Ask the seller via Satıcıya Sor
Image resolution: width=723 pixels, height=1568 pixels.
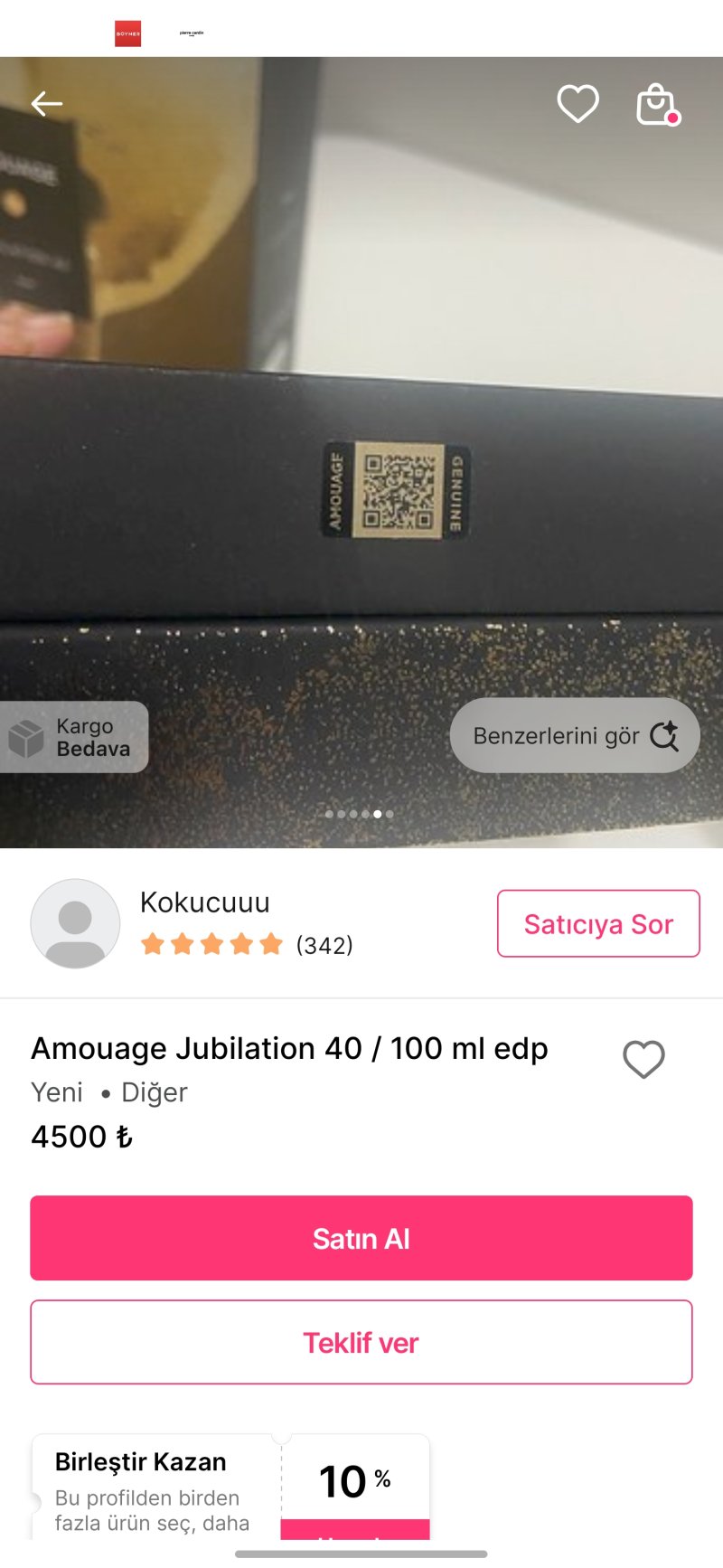pyautogui.click(x=598, y=923)
